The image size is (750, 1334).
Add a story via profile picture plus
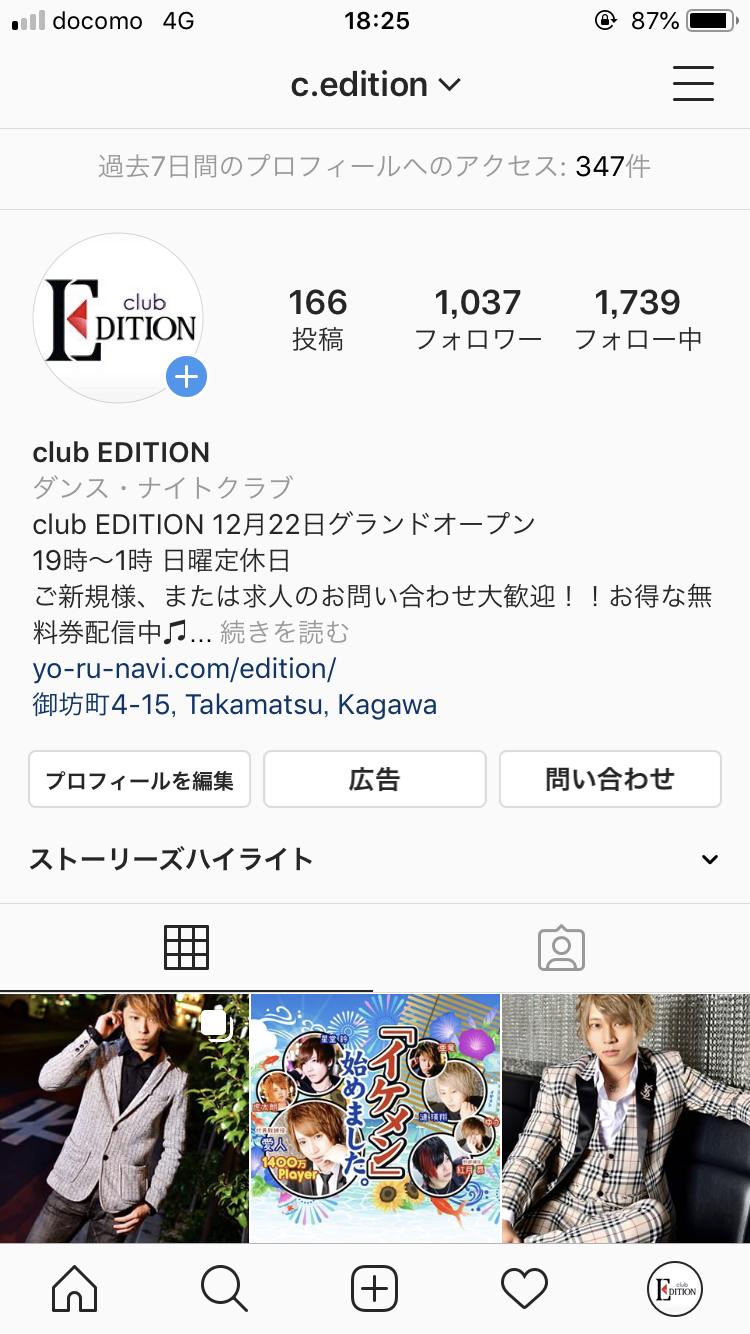(186, 378)
